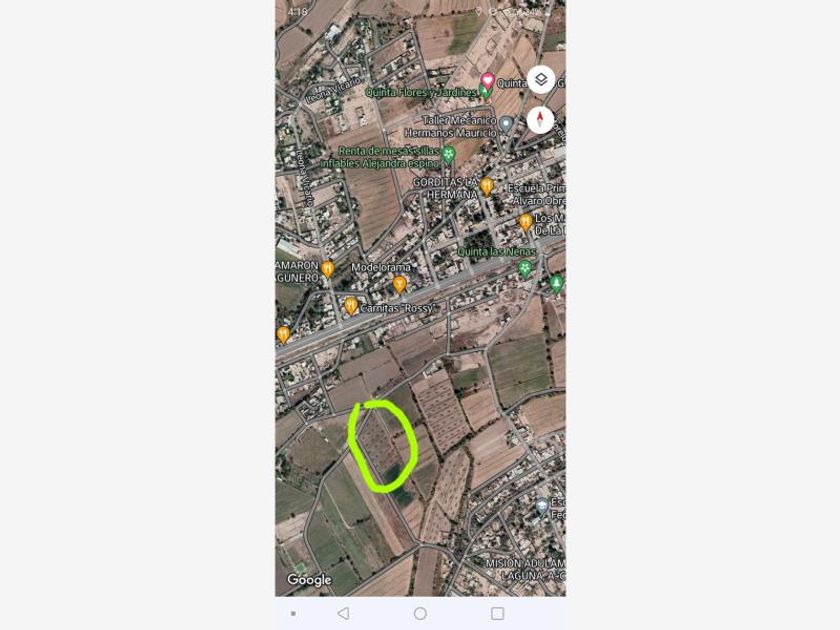Go to the home screen
Screen dimensions: 840x630
[420, 613]
